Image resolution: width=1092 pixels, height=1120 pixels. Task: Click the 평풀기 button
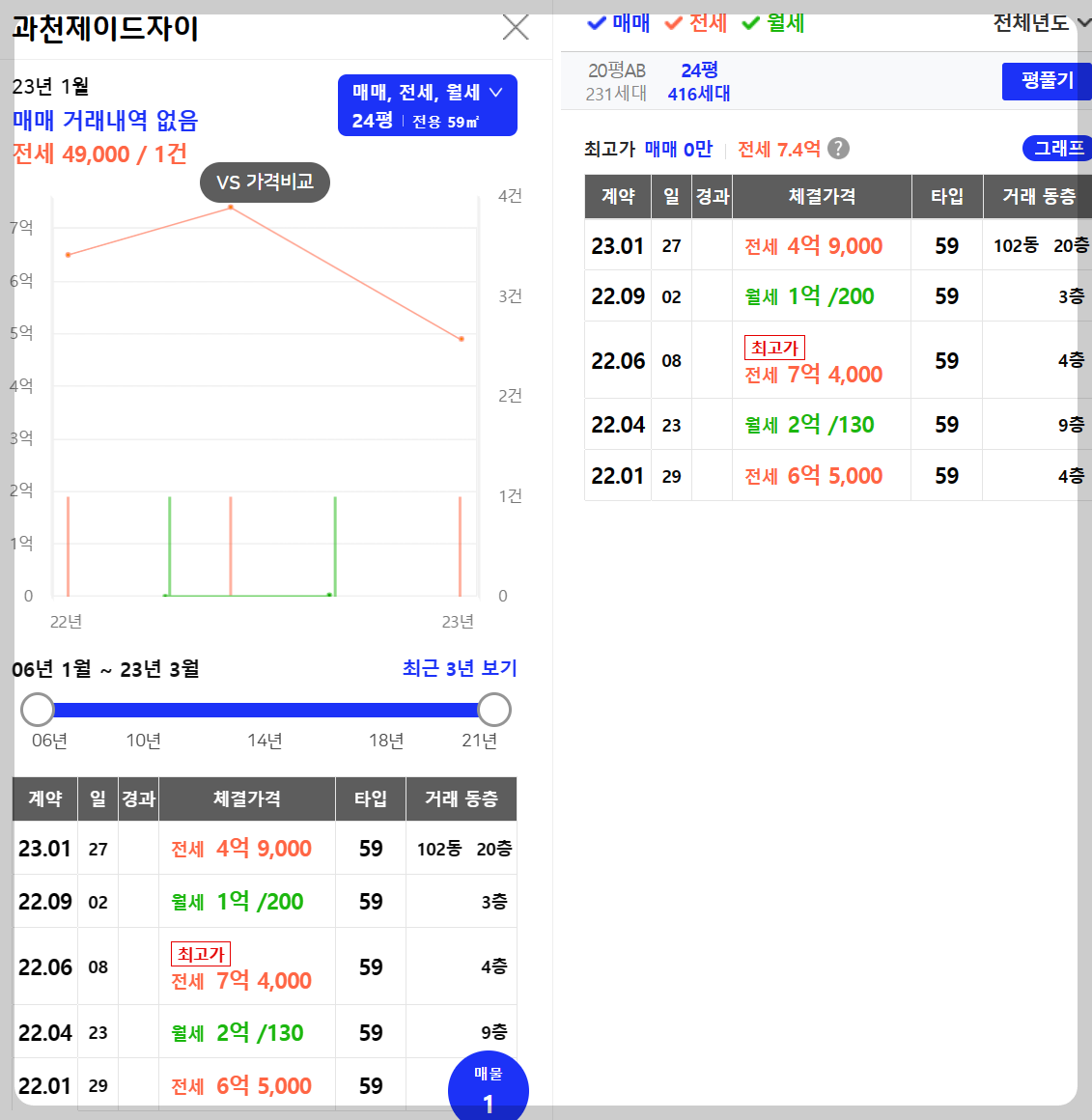[x=1046, y=81]
